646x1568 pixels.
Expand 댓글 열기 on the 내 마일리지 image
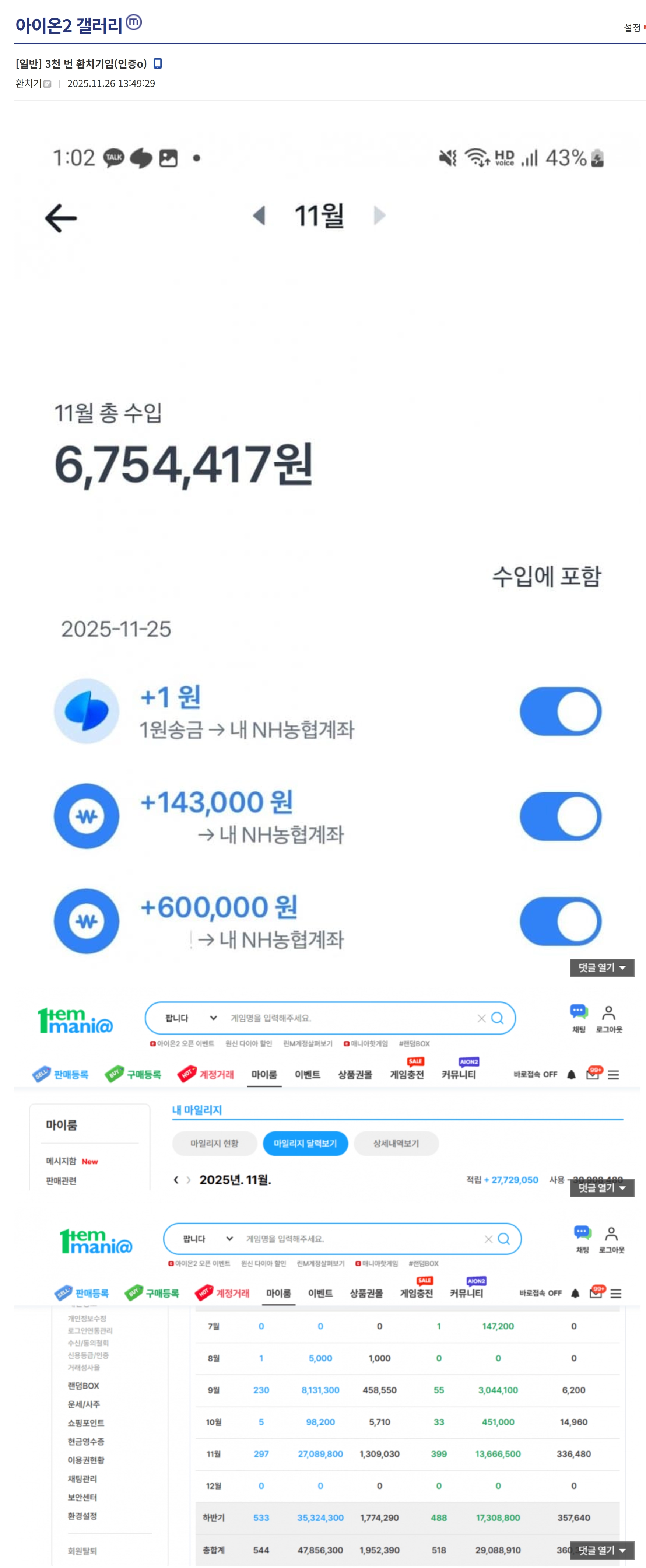click(601, 1187)
